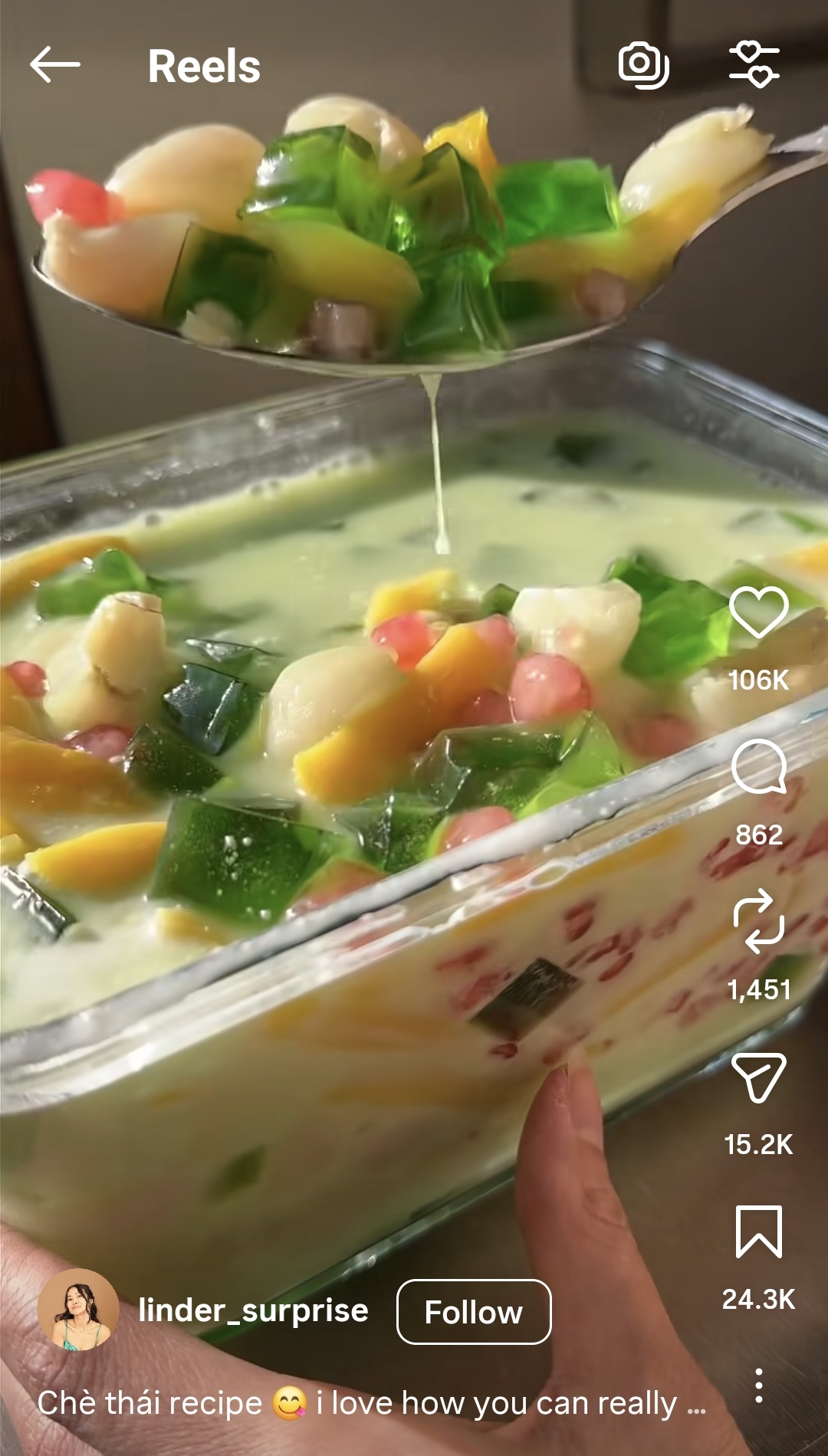Share the reel via paper plane icon
Image resolution: width=828 pixels, height=1456 pixels.
coord(758,1077)
